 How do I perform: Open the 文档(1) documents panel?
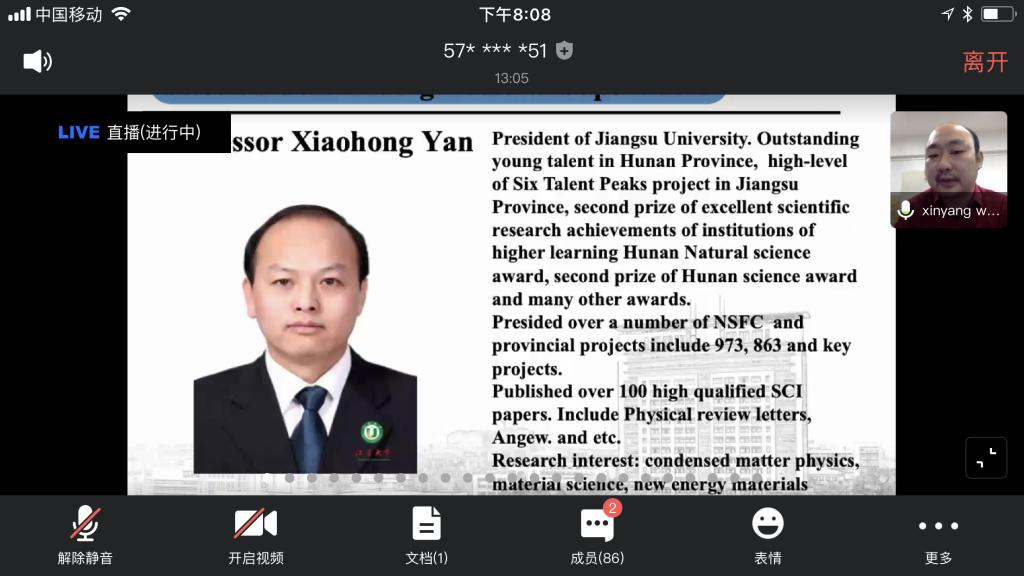(426, 534)
